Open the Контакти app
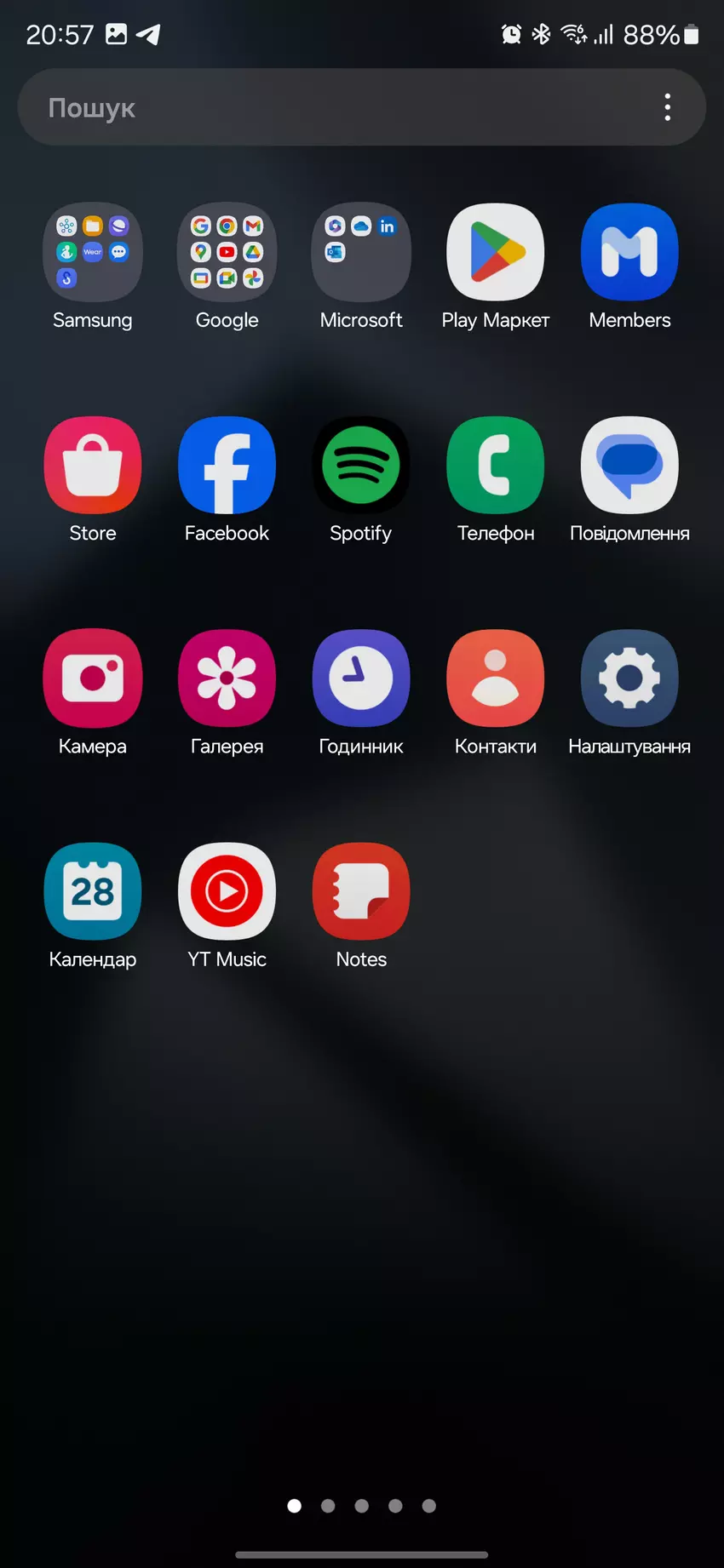This screenshot has width=724, height=1568. pyautogui.click(x=495, y=678)
